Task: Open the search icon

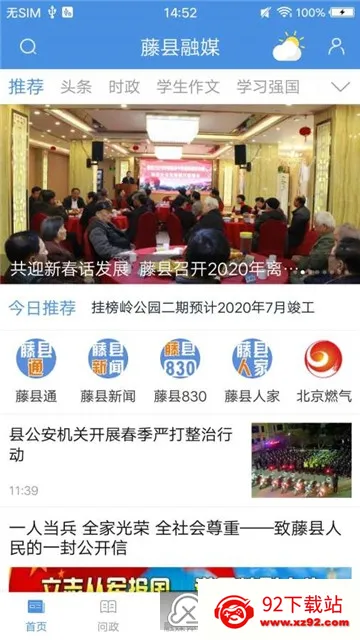Action: pos(28,47)
